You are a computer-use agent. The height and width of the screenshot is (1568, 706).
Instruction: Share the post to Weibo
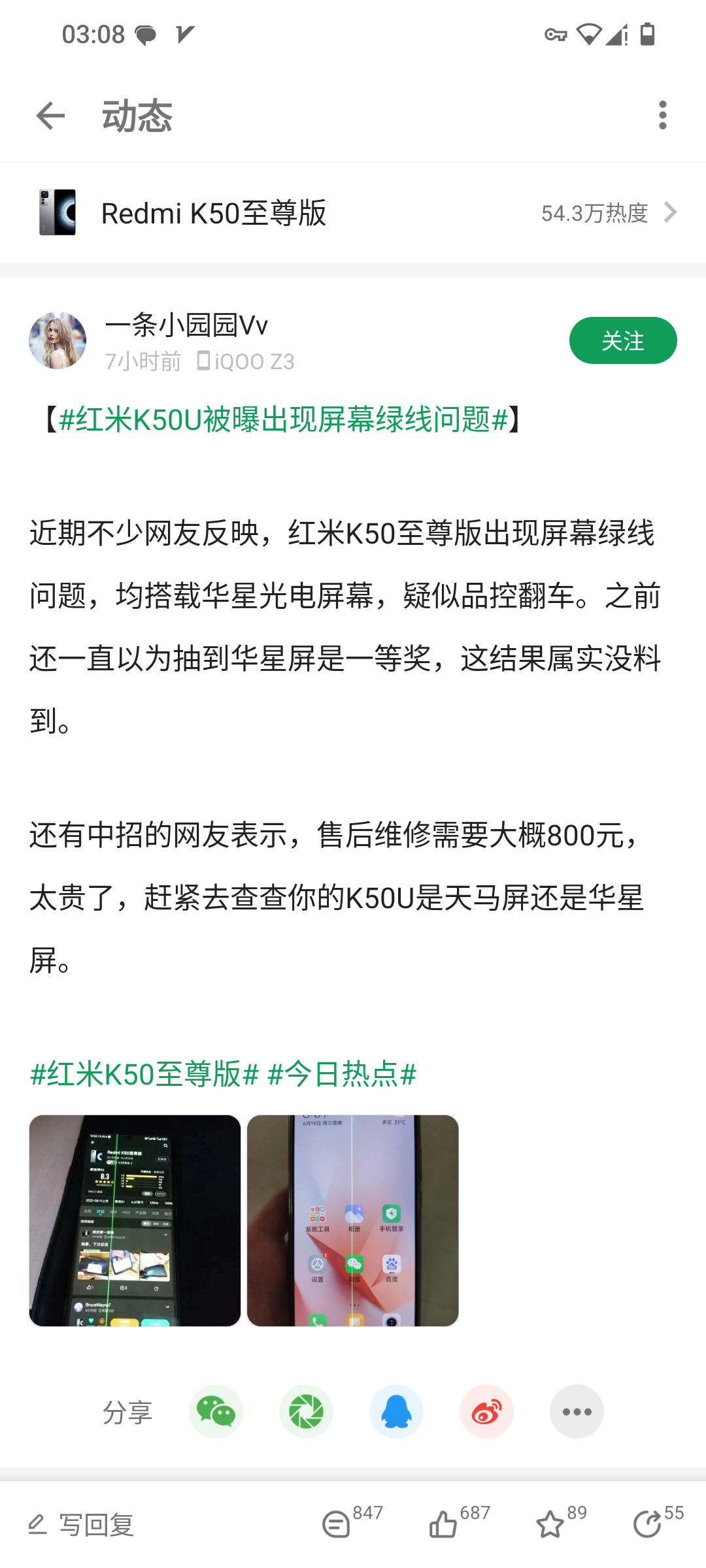pyautogui.click(x=486, y=1411)
